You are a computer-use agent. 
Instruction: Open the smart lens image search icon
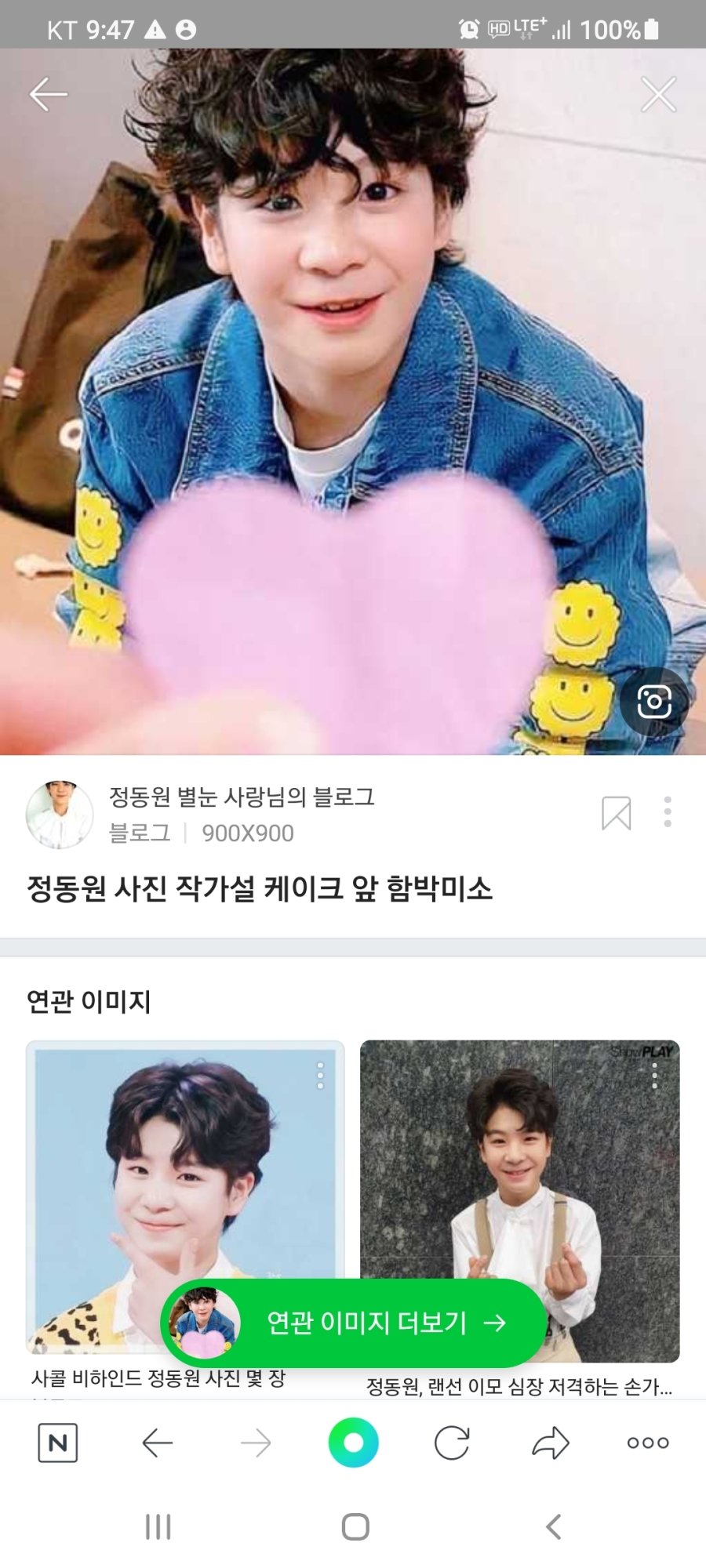tap(653, 702)
